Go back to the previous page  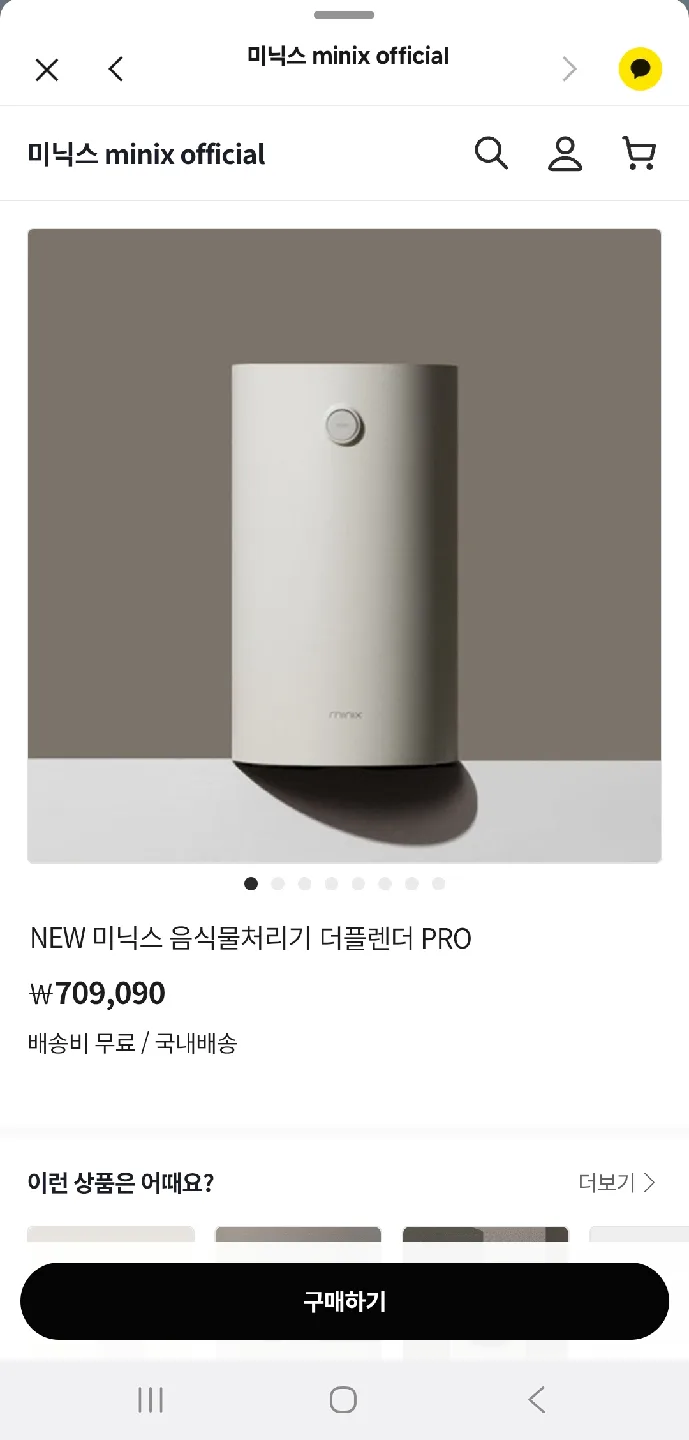pos(116,69)
